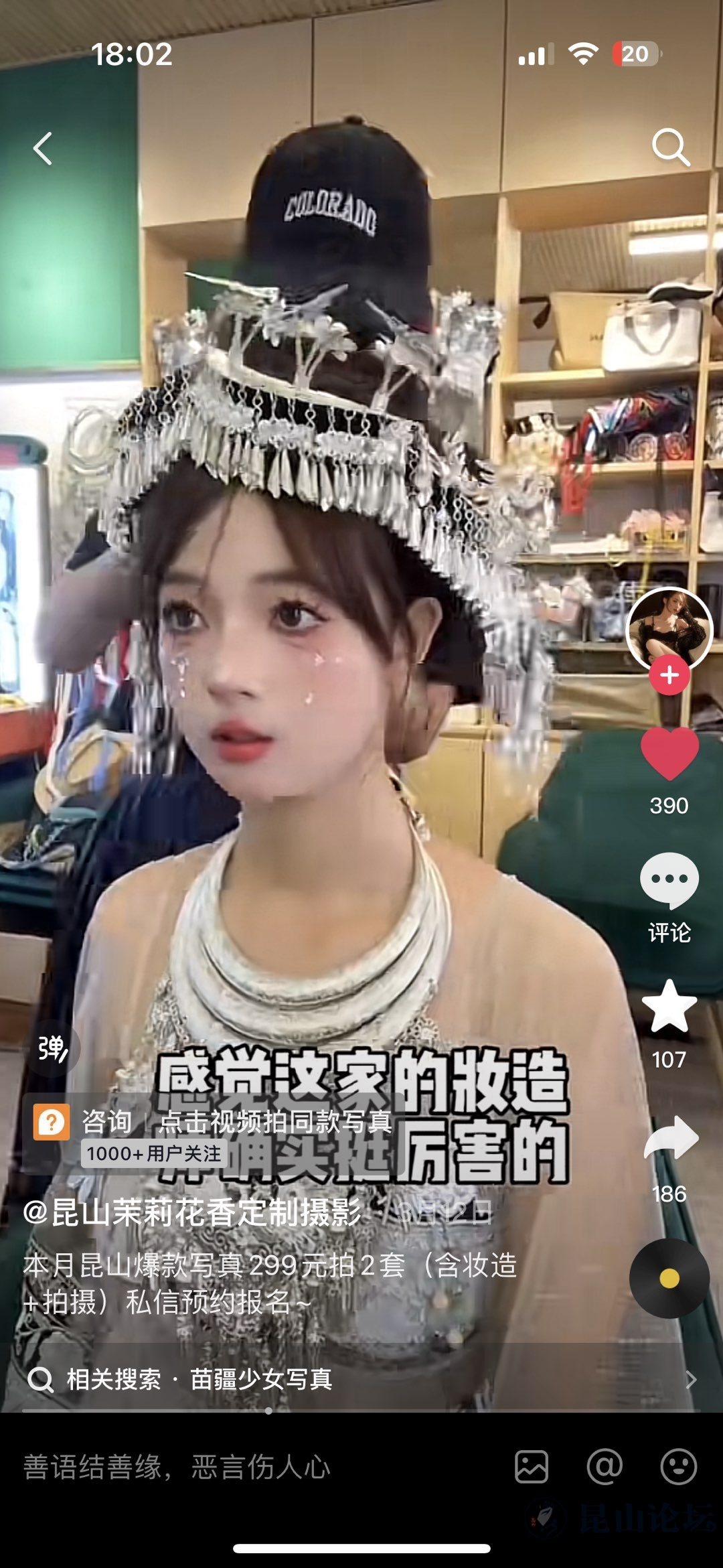Attach an image to the comment
The height and width of the screenshot is (1568, 723).
click(532, 1468)
